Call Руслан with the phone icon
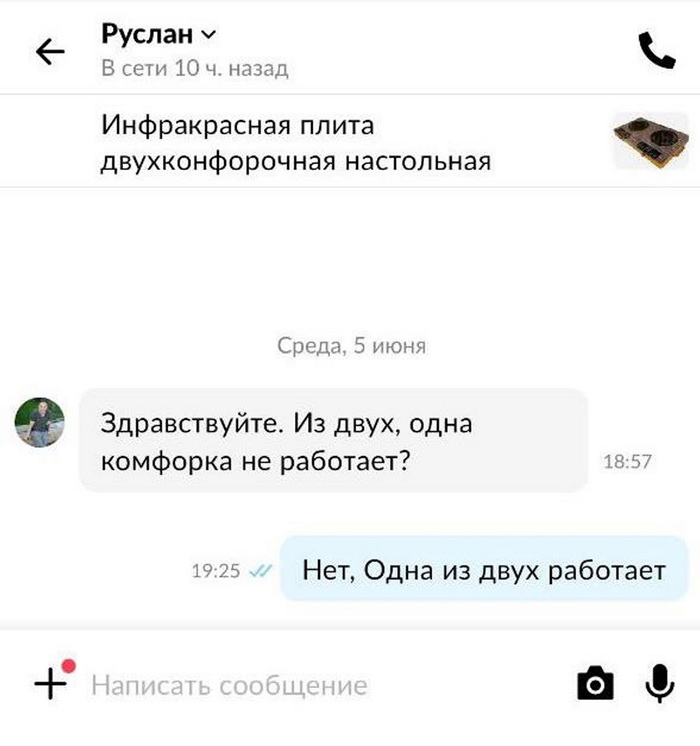This screenshot has height=746, width=700. coord(656,50)
